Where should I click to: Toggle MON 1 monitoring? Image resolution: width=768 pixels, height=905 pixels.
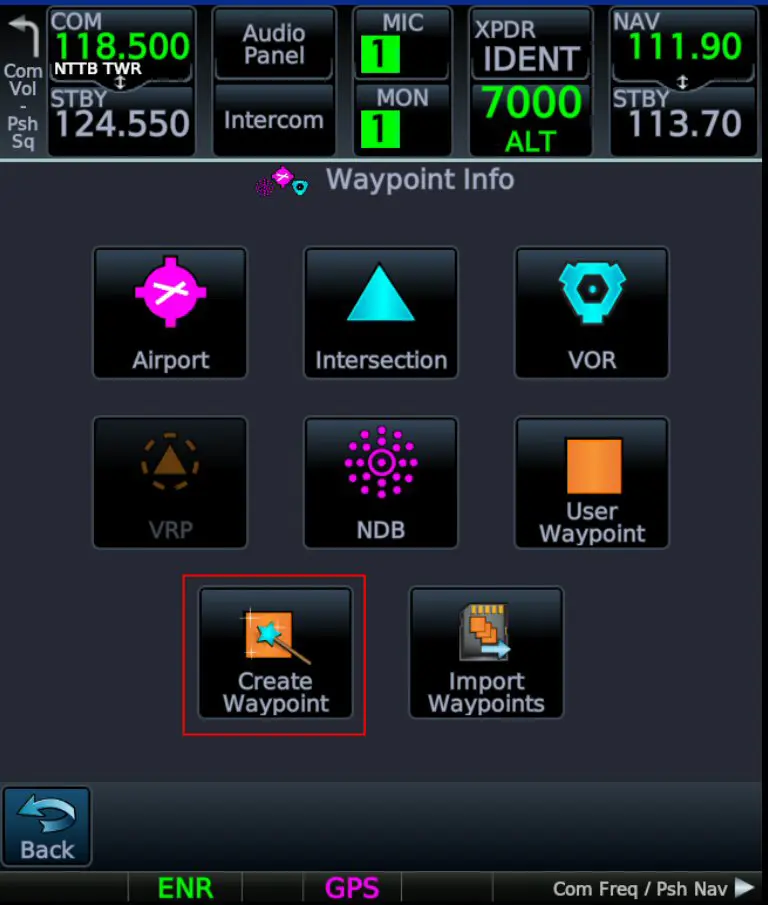(403, 120)
